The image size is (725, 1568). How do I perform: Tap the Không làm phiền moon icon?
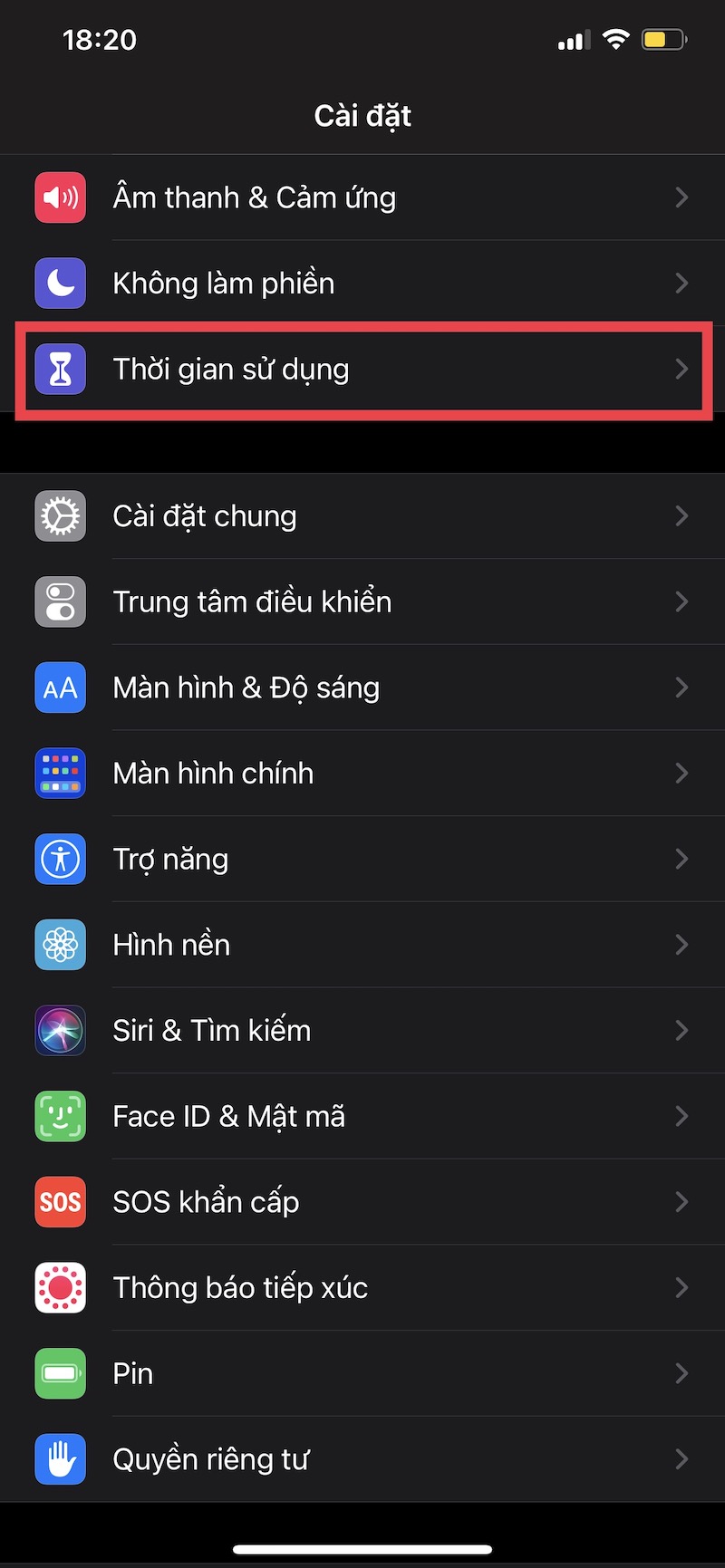60,284
